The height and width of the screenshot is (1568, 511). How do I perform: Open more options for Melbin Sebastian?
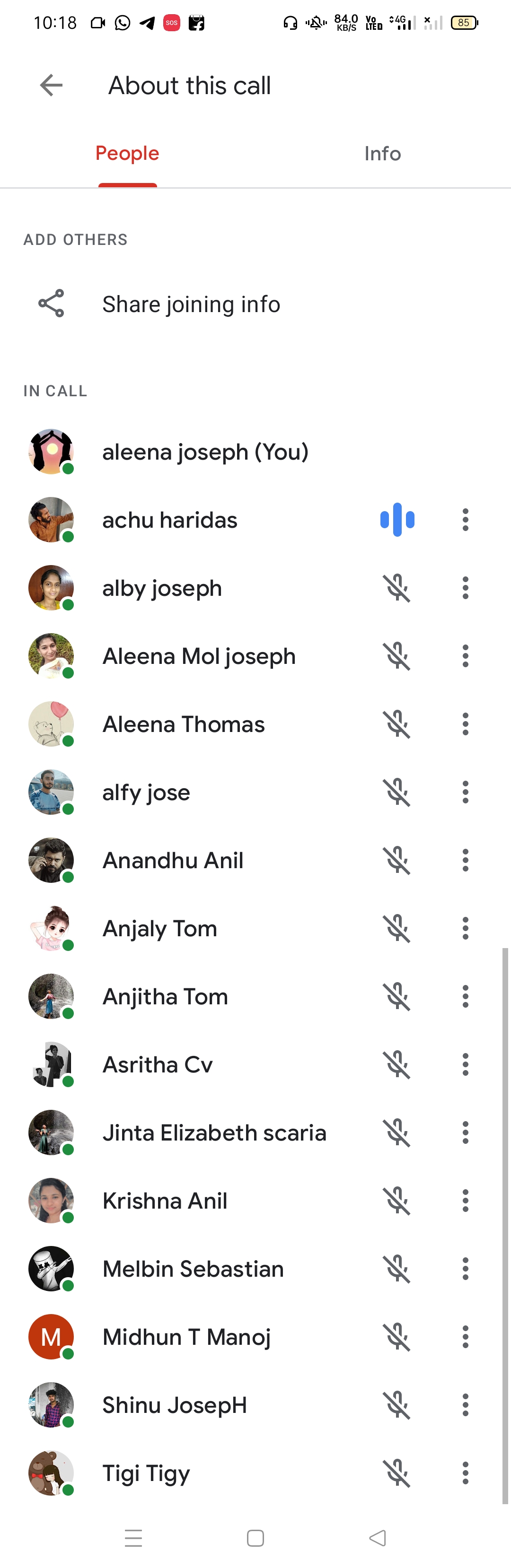click(465, 1269)
